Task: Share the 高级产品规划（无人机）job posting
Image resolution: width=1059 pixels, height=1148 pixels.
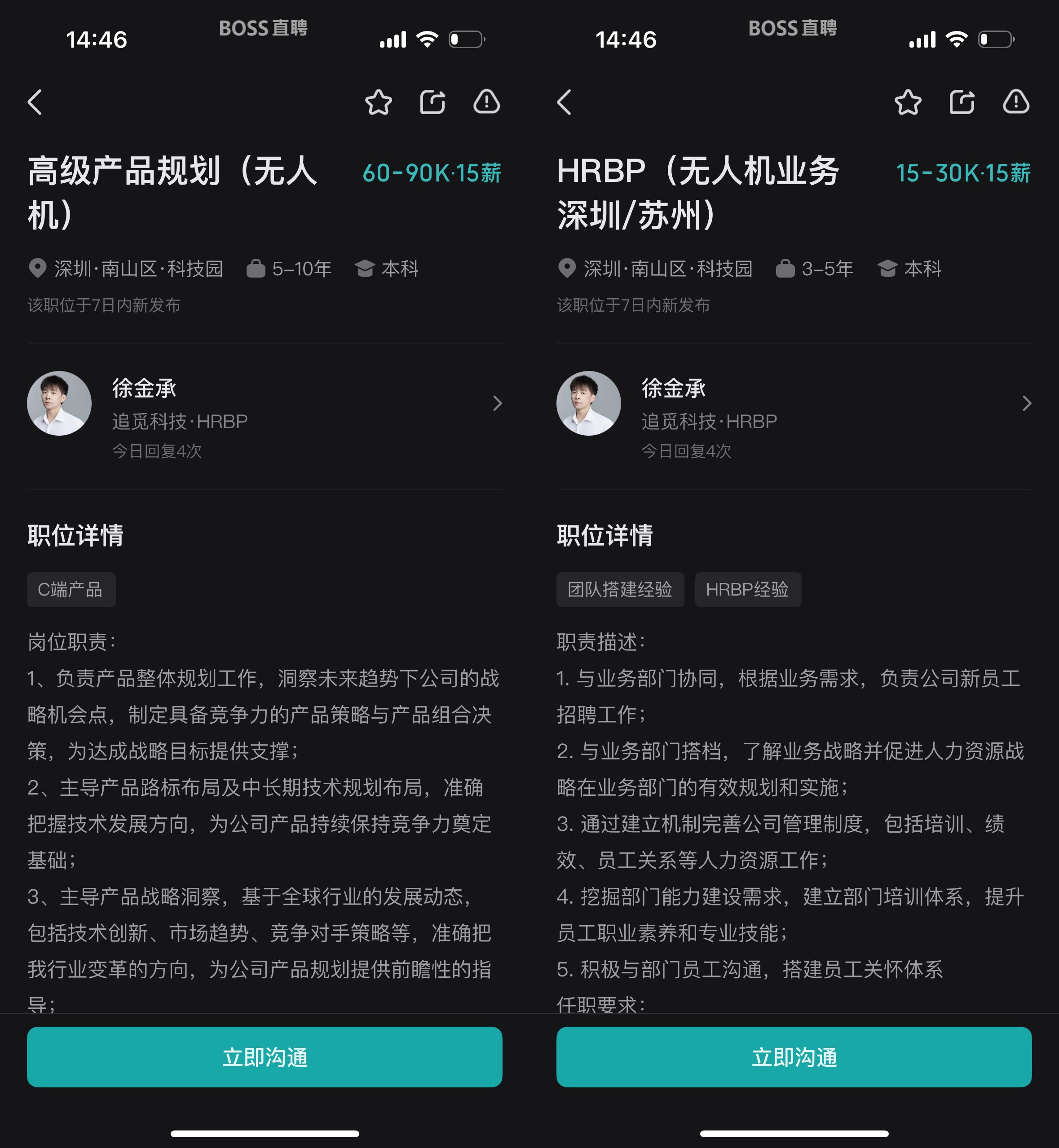Action: click(432, 102)
